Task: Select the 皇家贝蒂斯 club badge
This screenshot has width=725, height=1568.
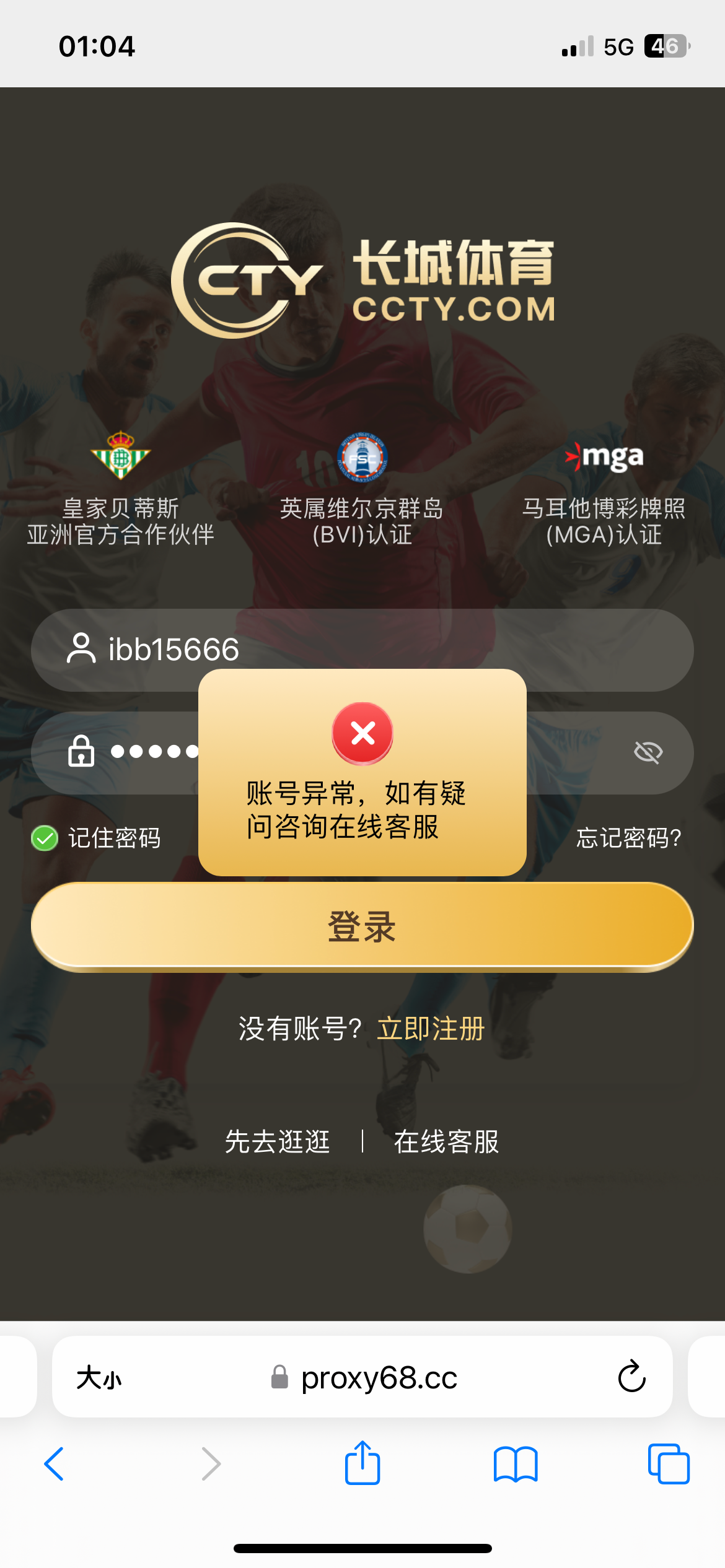Action: [x=121, y=456]
